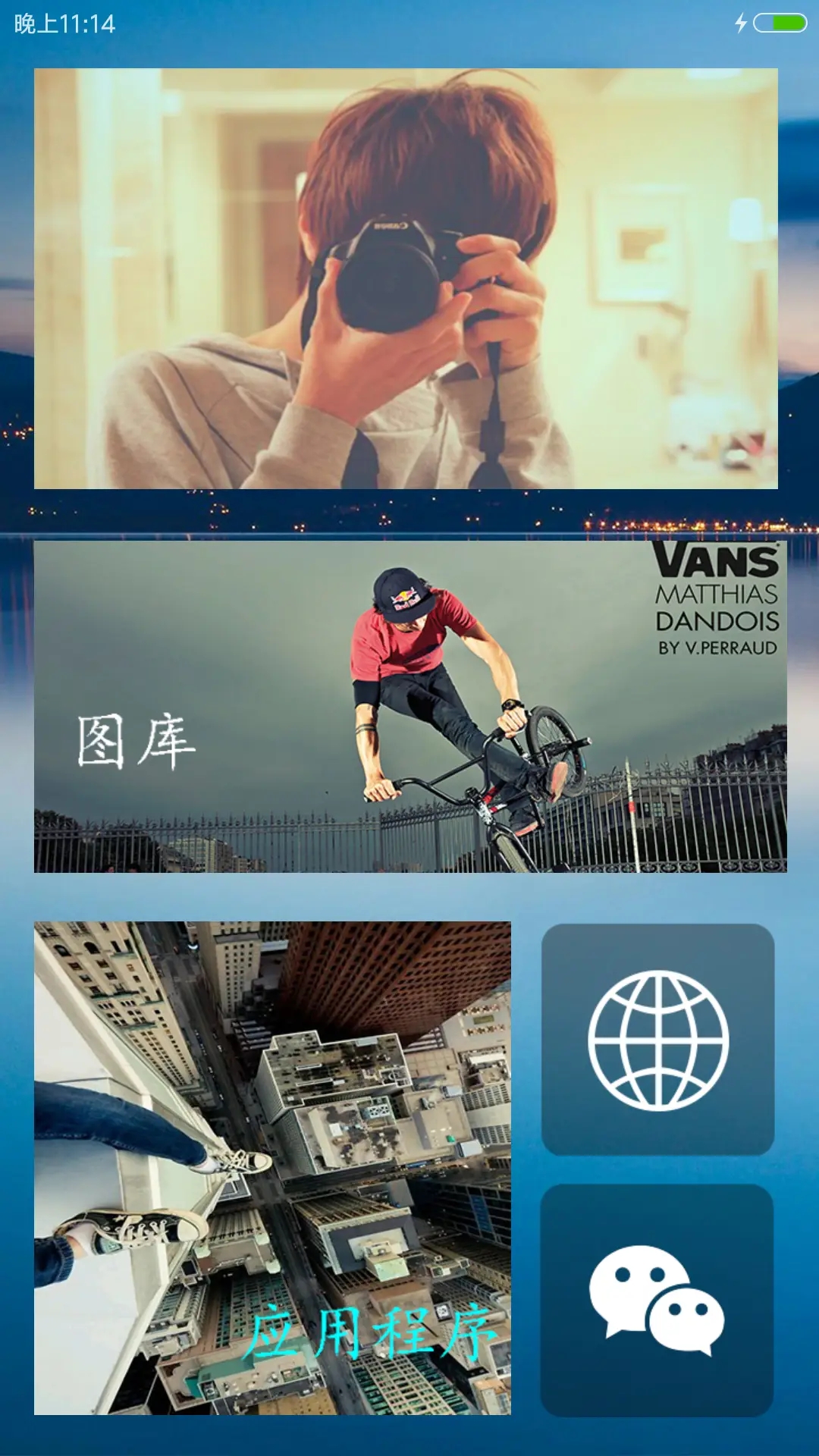Open the camera photo tile

click(406, 278)
